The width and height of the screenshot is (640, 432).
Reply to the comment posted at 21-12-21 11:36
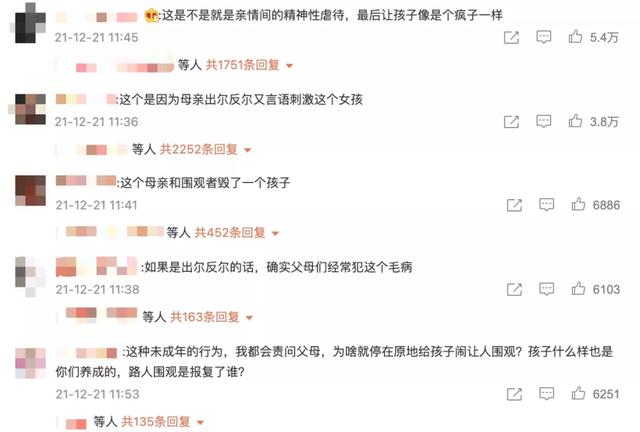tap(543, 121)
